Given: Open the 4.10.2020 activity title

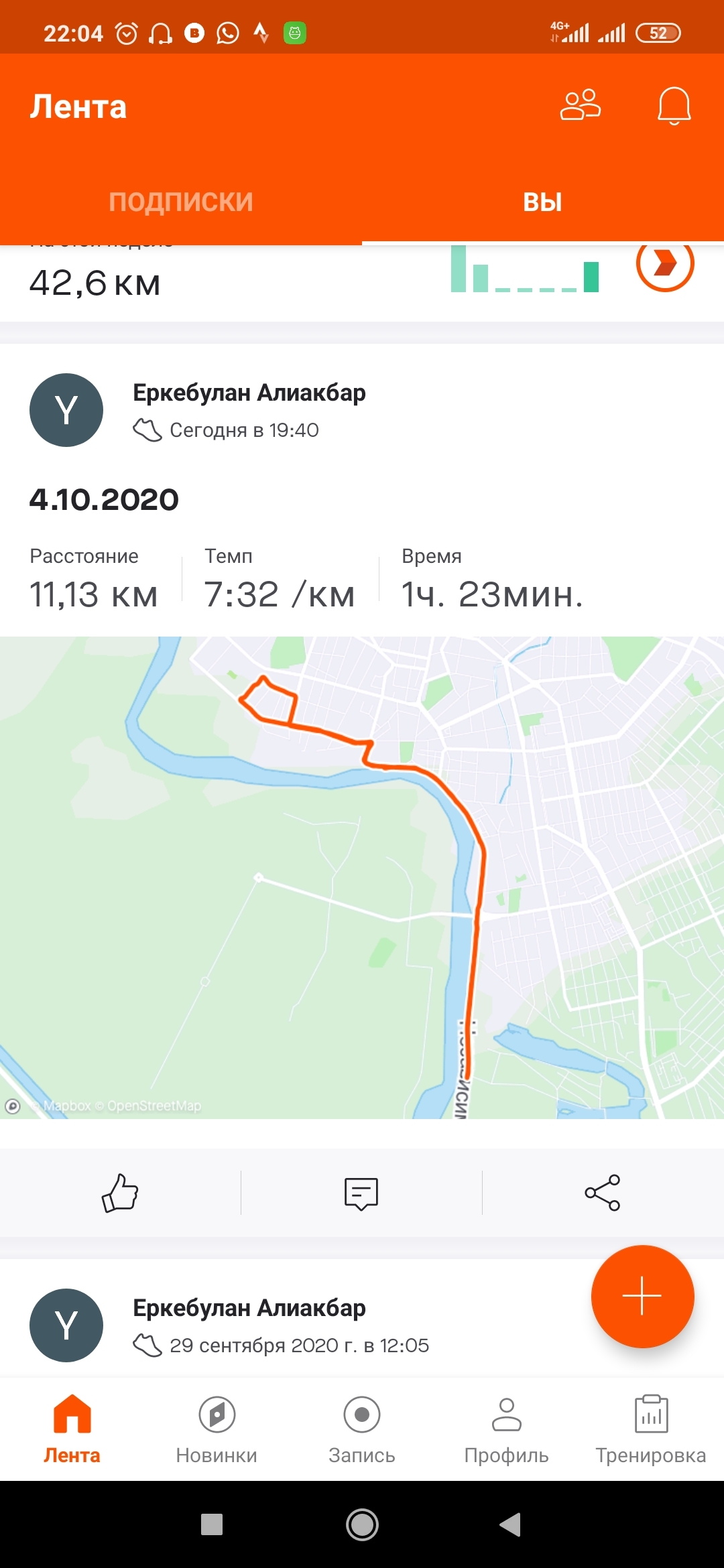Looking at the screenshot, I should point(105,500).
